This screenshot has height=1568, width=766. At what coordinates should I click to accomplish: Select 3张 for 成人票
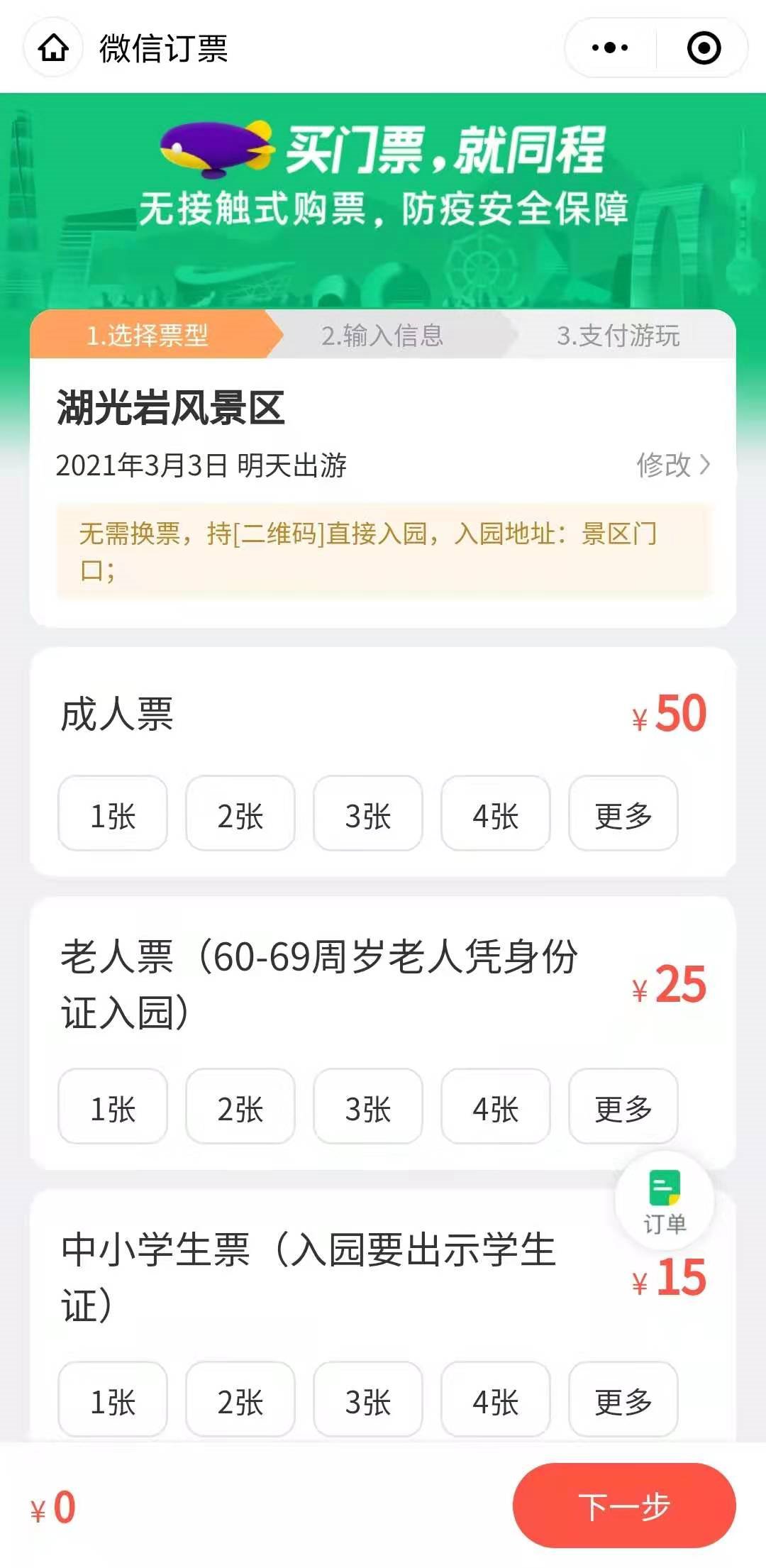[x=368, y=815]
